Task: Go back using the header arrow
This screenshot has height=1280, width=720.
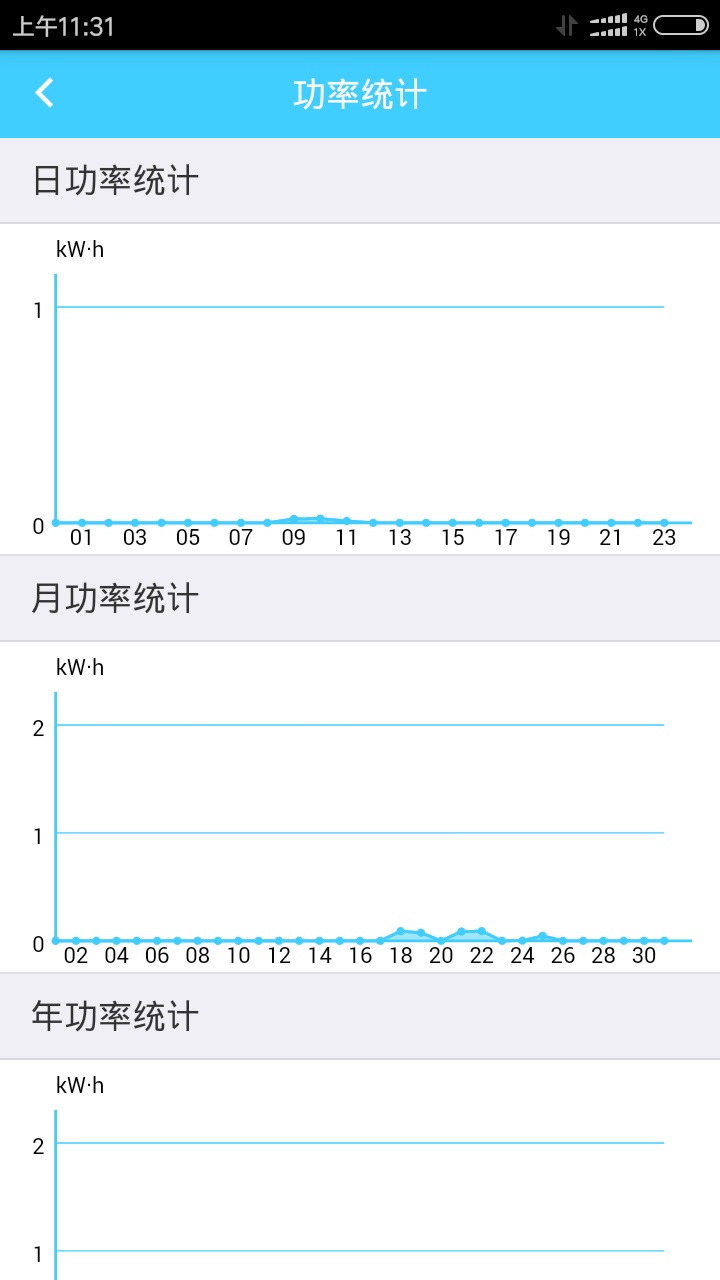Action: tap(44, 93)
